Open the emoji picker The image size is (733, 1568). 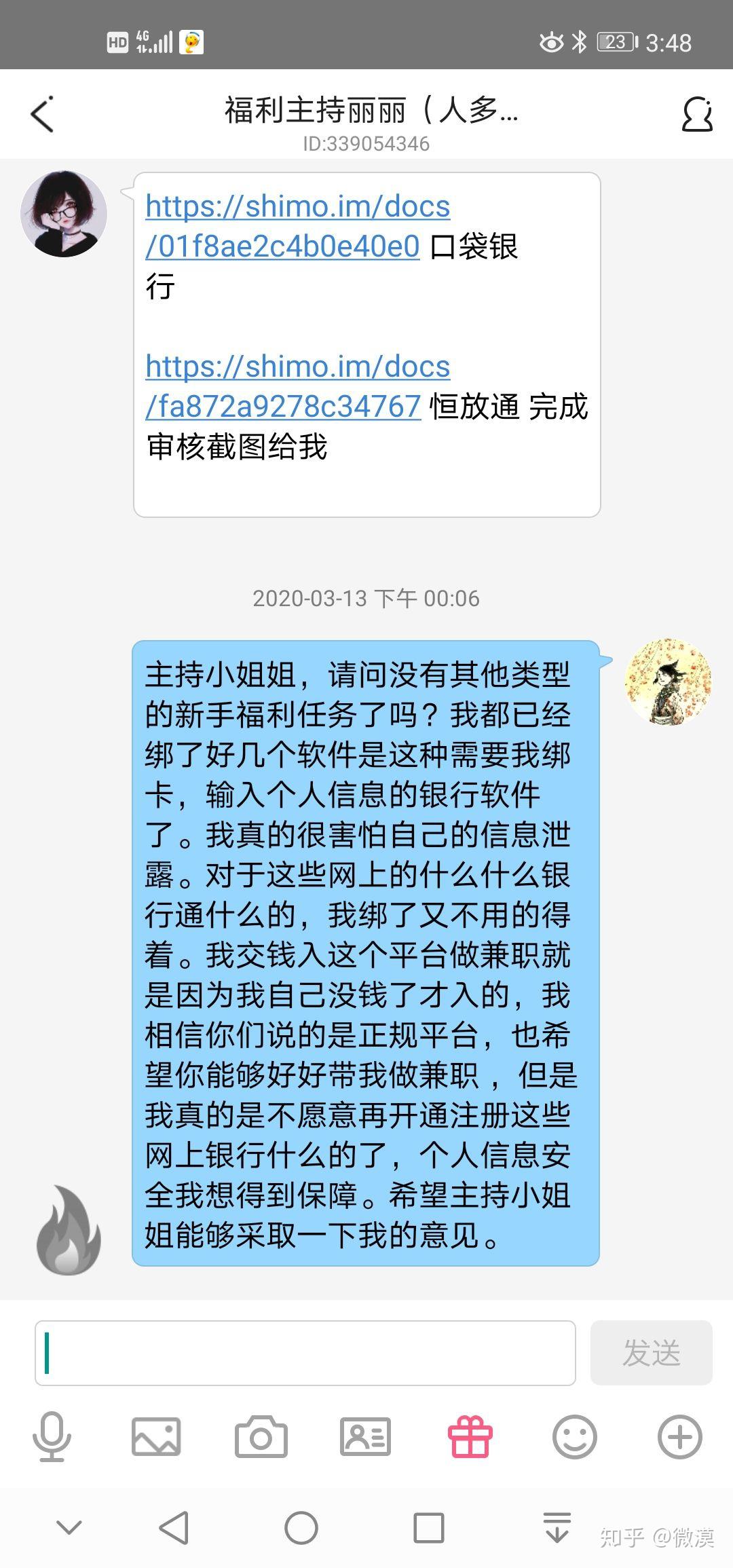[574, 1436]
